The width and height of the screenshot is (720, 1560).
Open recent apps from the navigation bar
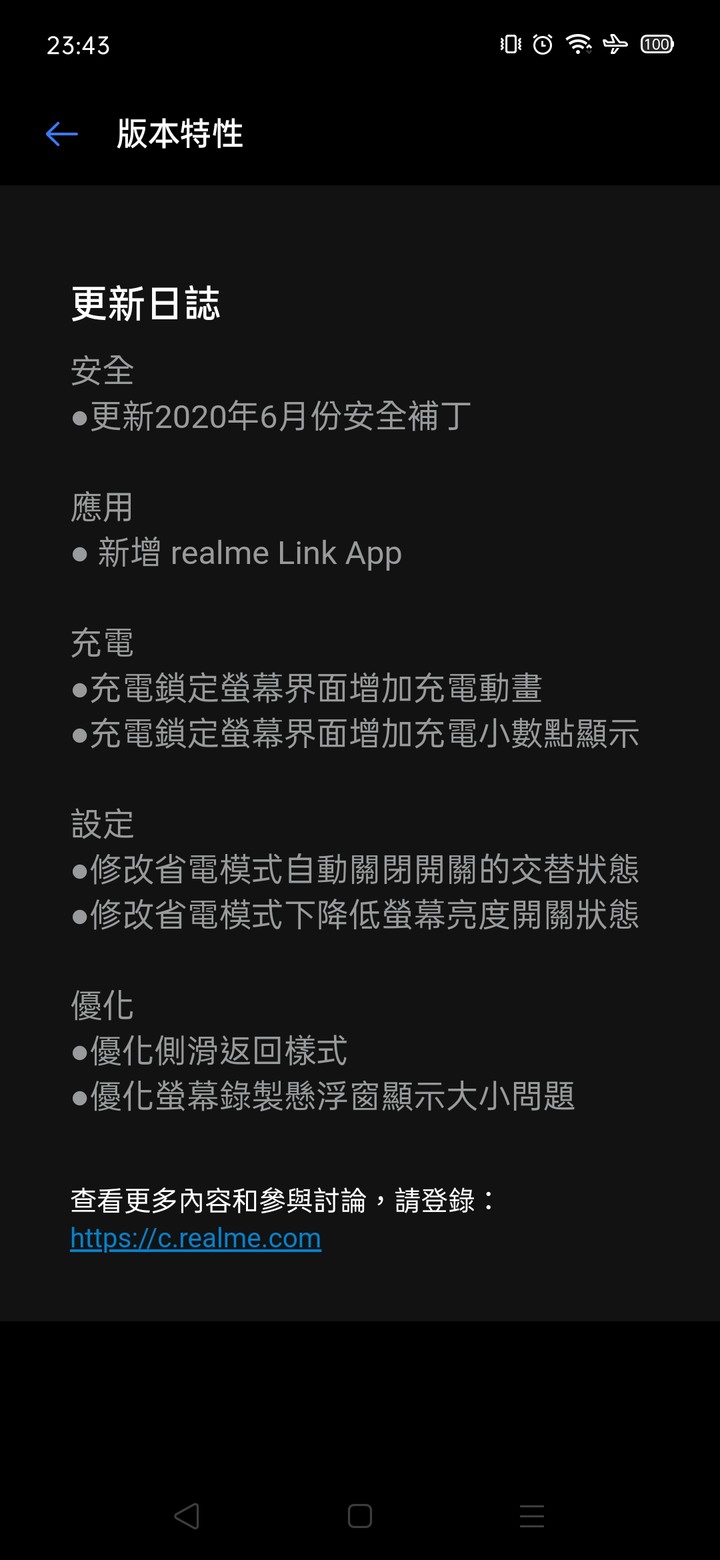tap(532, 1516)
